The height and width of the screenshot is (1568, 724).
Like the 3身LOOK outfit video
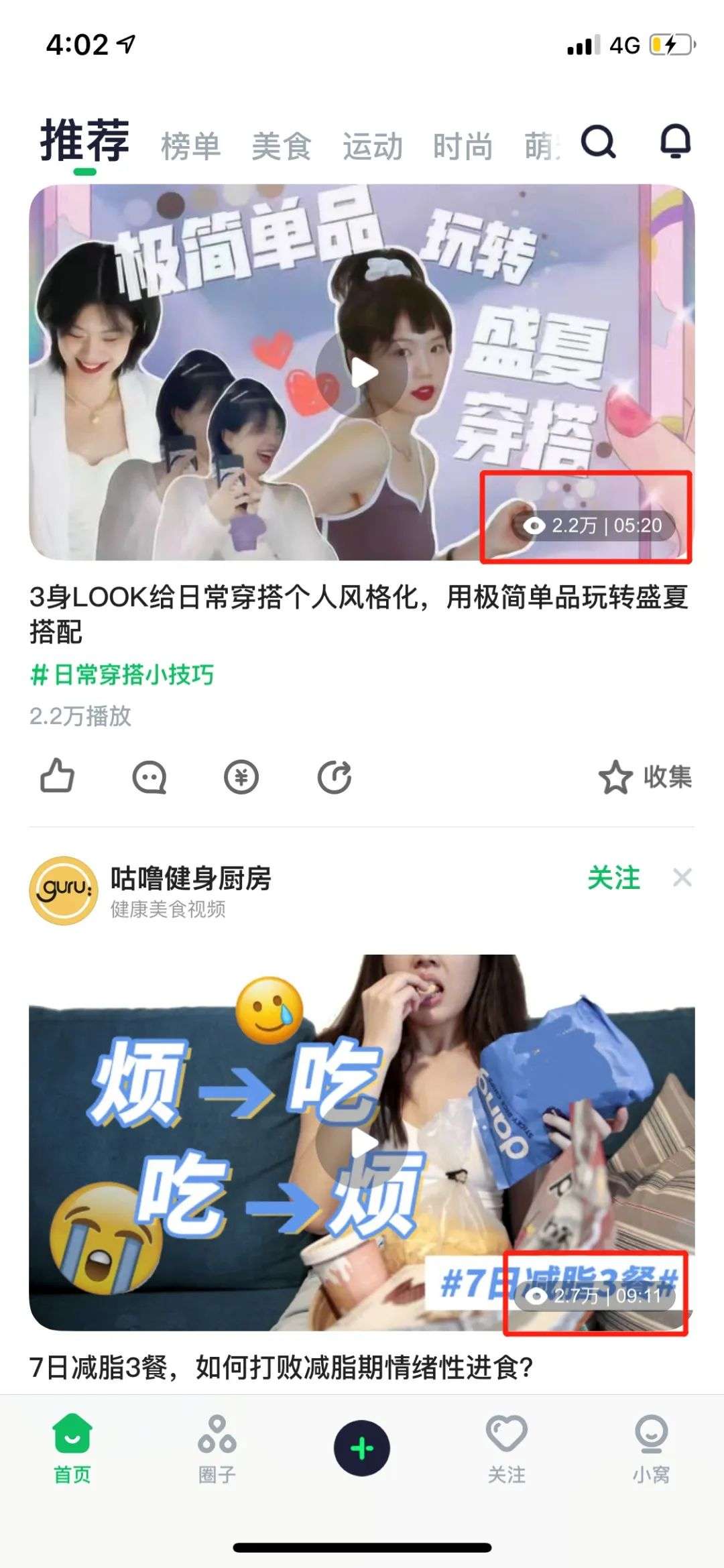pyautogui.click(x=57, y=777)
